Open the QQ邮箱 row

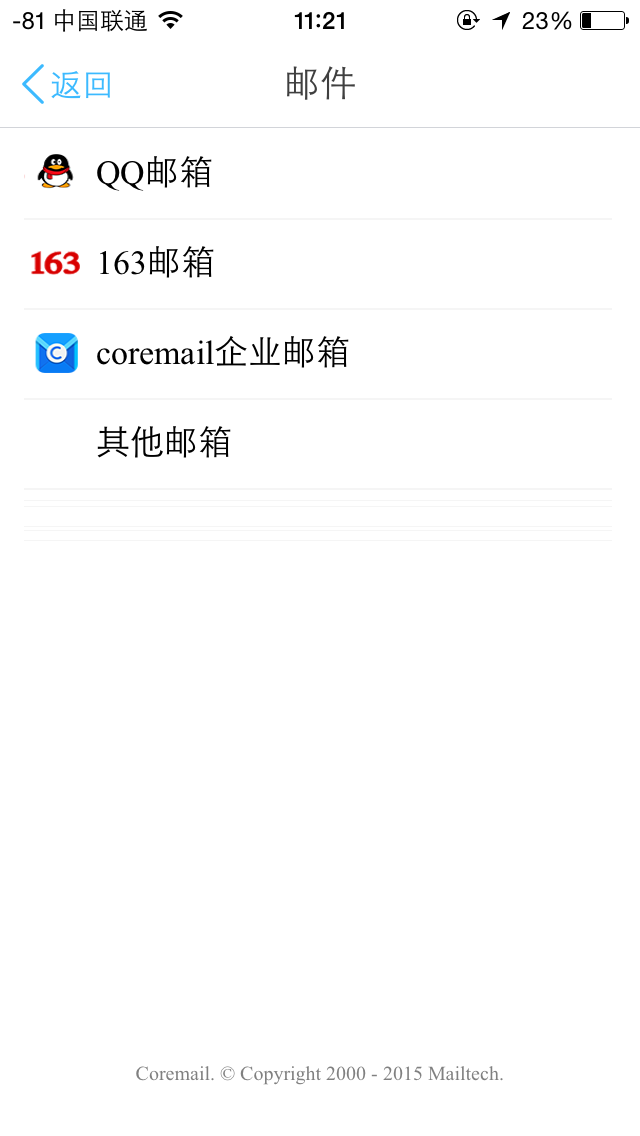pos(154,173)
